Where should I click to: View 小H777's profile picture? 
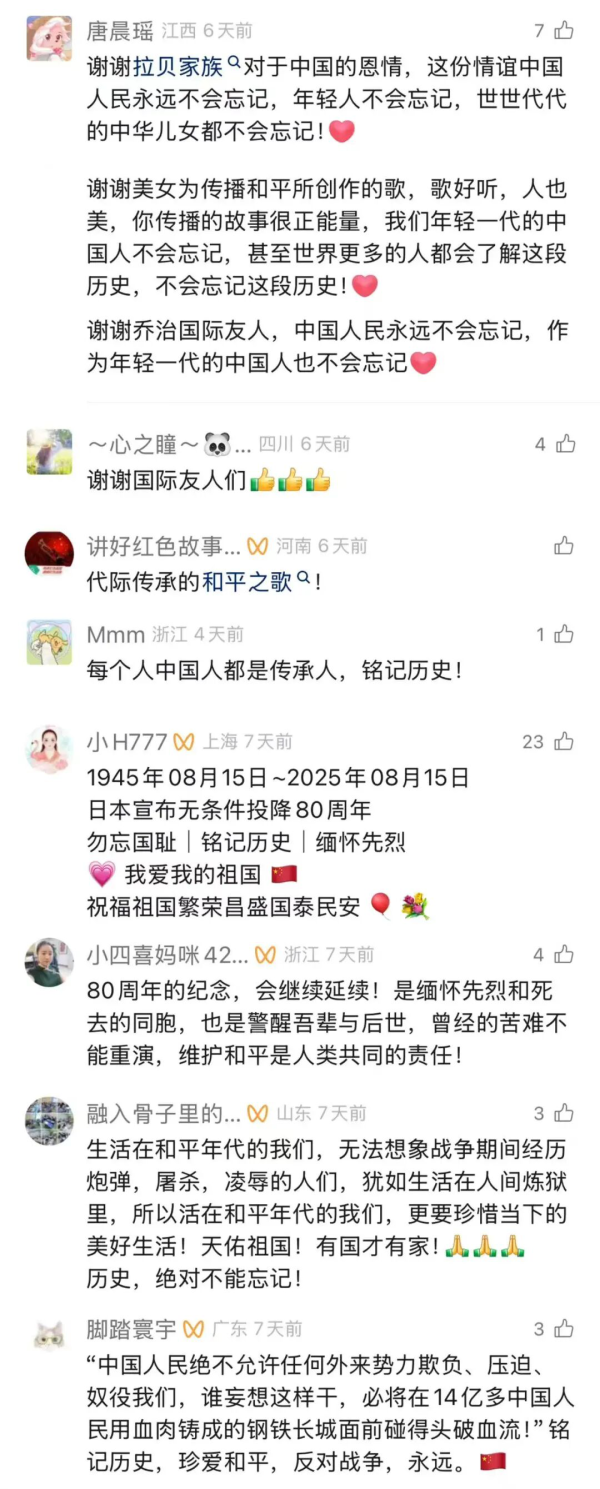click(x=49, y=750)
